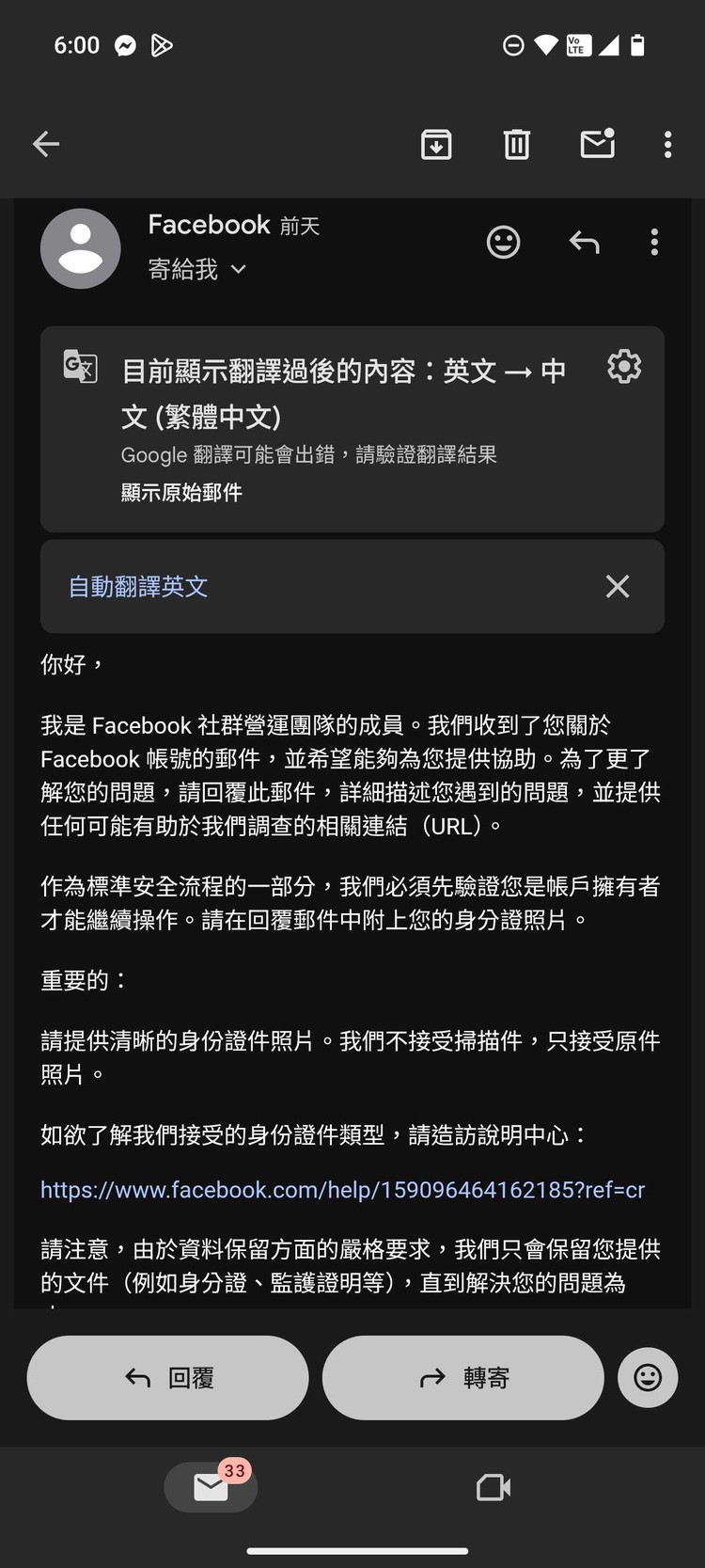Viewport: 705px width, 1568px height.
Task: Archive the email using the toolbar icon
Action: (436, 144)
